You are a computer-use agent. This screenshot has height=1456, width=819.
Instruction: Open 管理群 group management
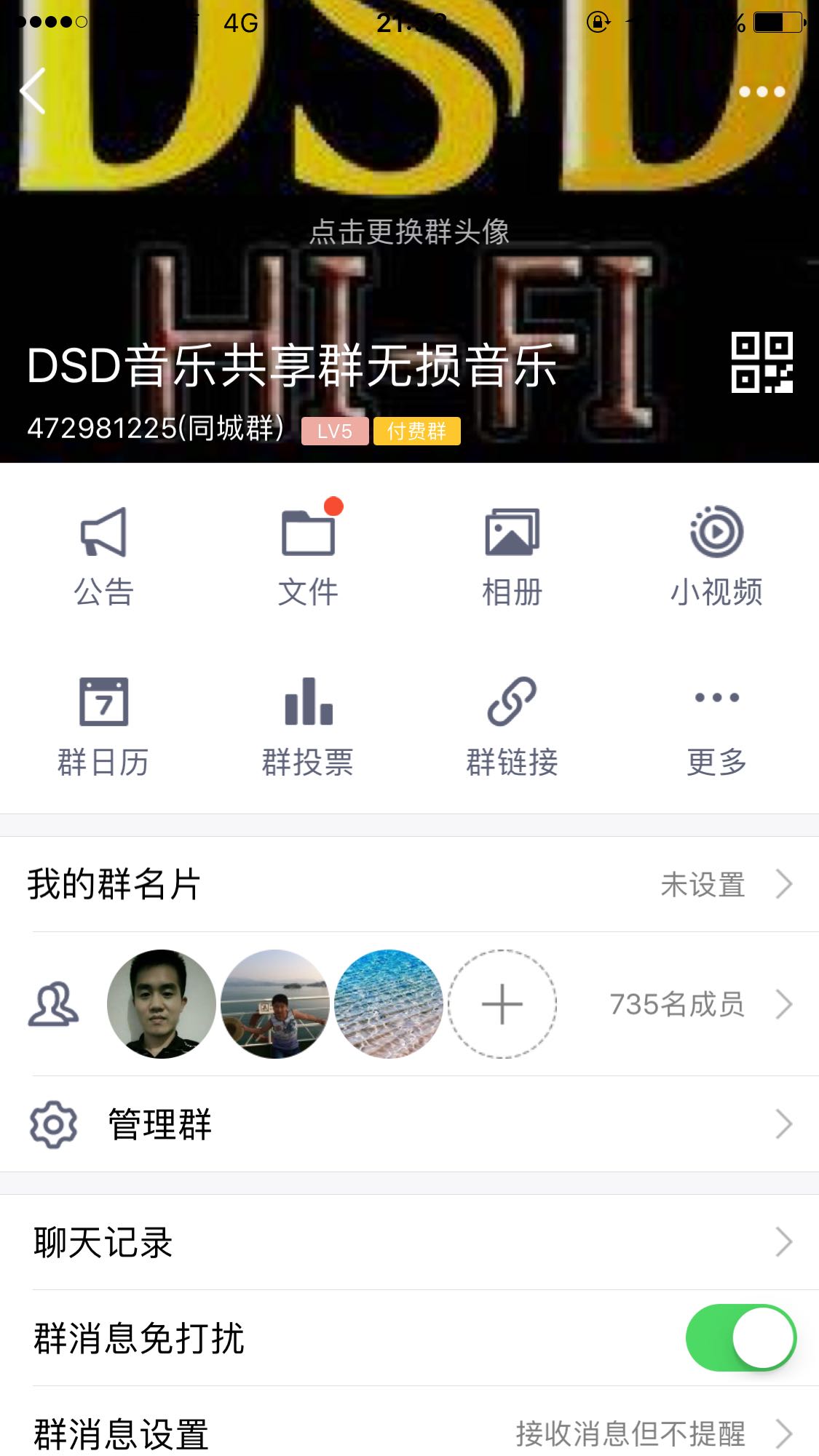click(x=409, y=1124)
